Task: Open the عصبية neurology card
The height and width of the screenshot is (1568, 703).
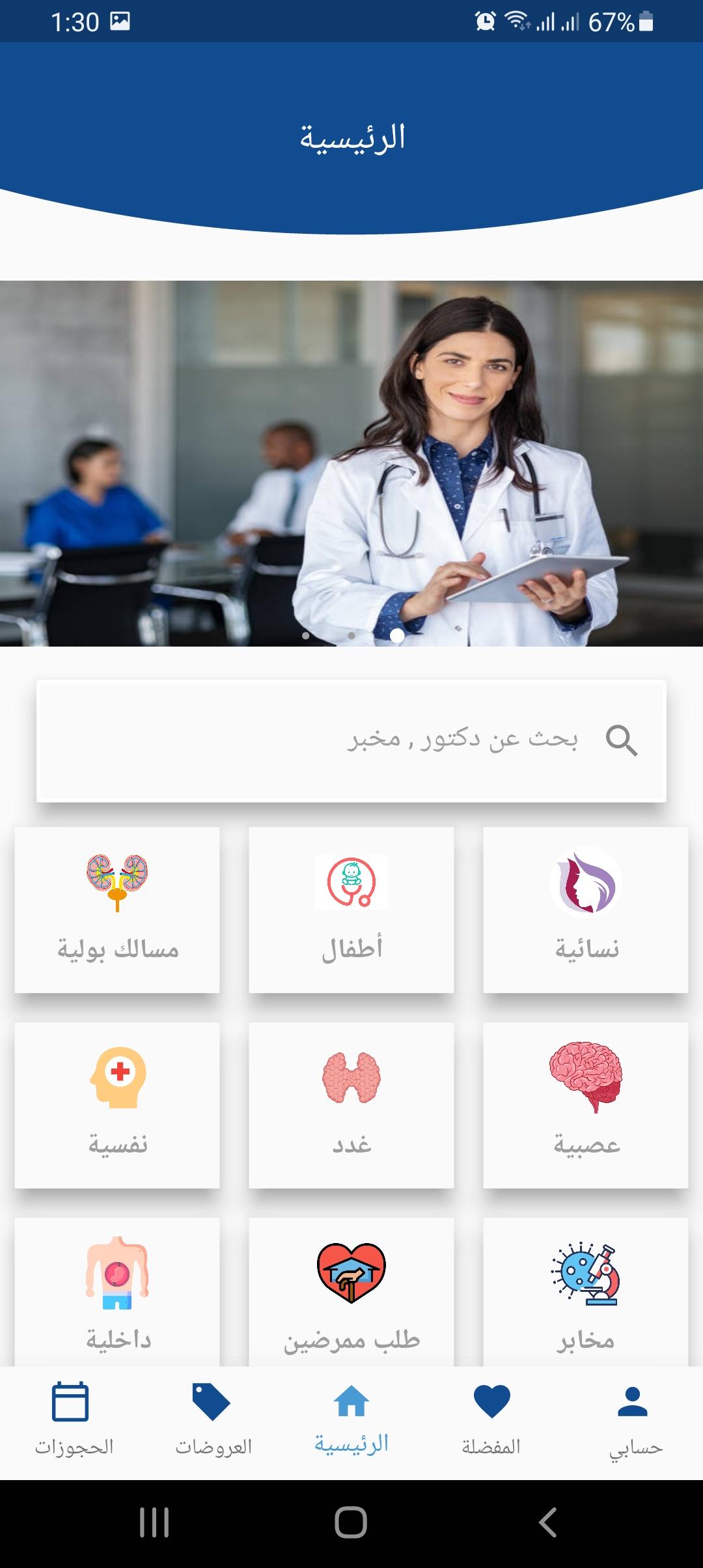Action: click(586, 1105)
